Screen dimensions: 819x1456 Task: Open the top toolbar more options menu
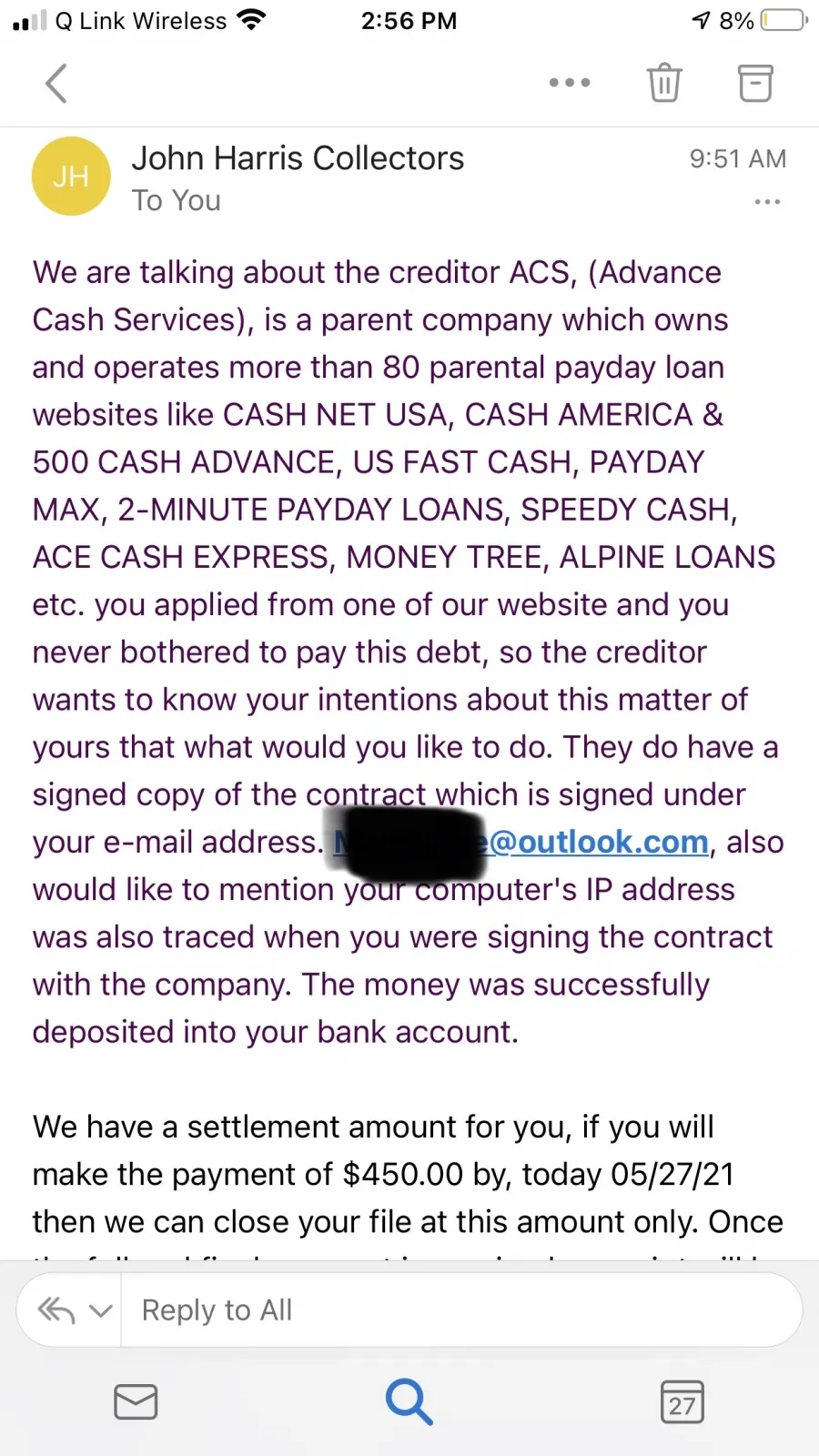[570, 83]
